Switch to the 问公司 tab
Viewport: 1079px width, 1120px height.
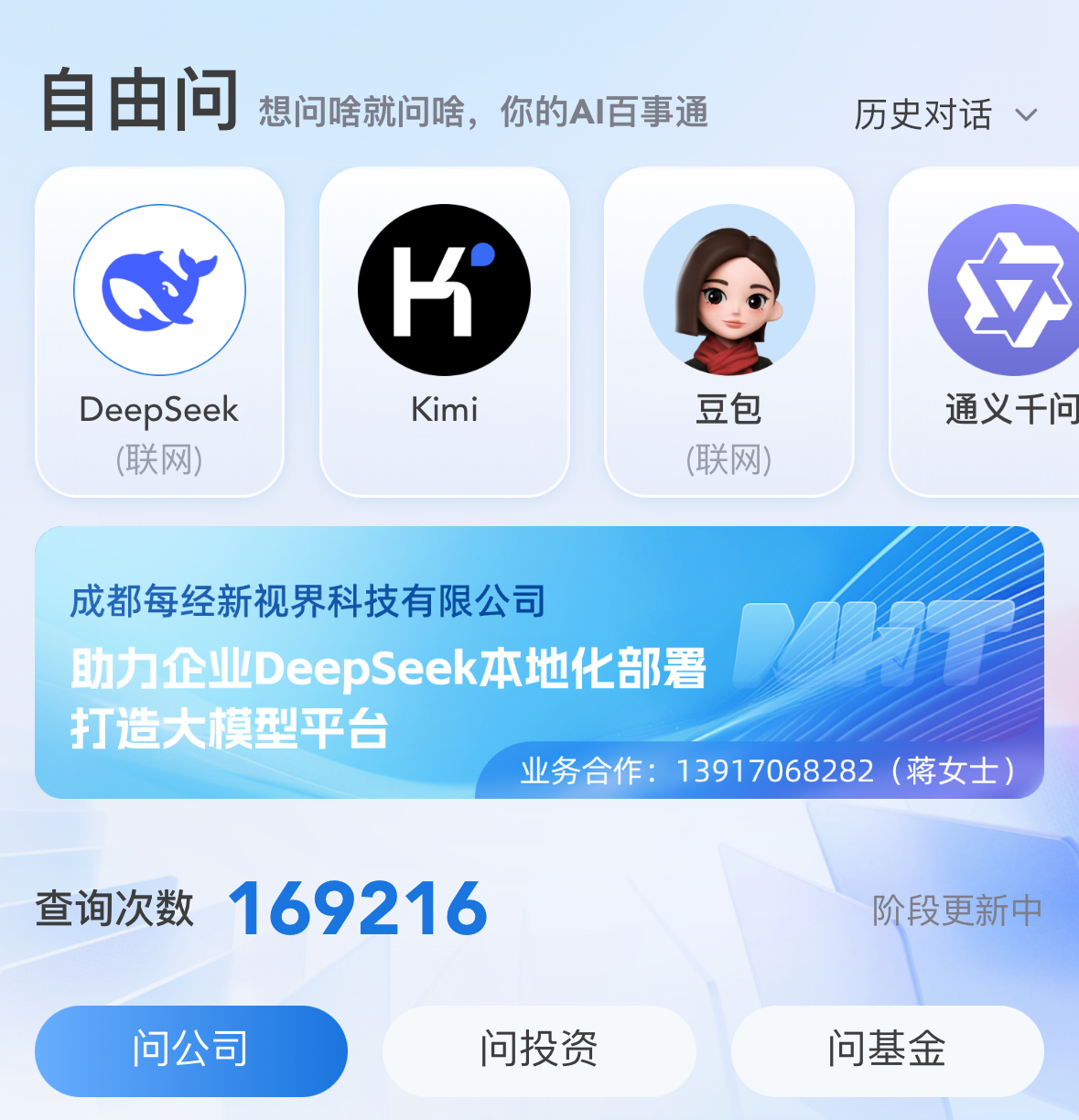[x=190, y=1050]
